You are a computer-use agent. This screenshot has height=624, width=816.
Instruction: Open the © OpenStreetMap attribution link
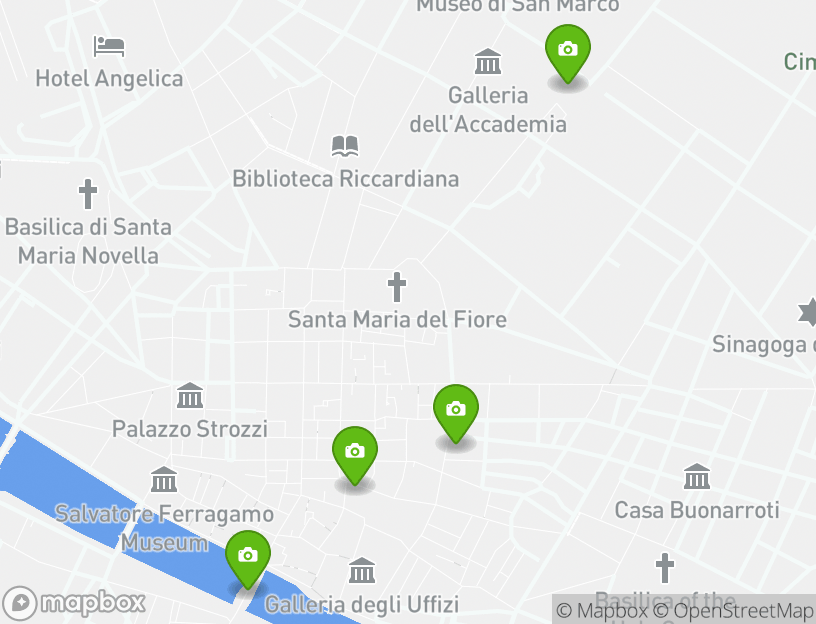pos(733,611)
